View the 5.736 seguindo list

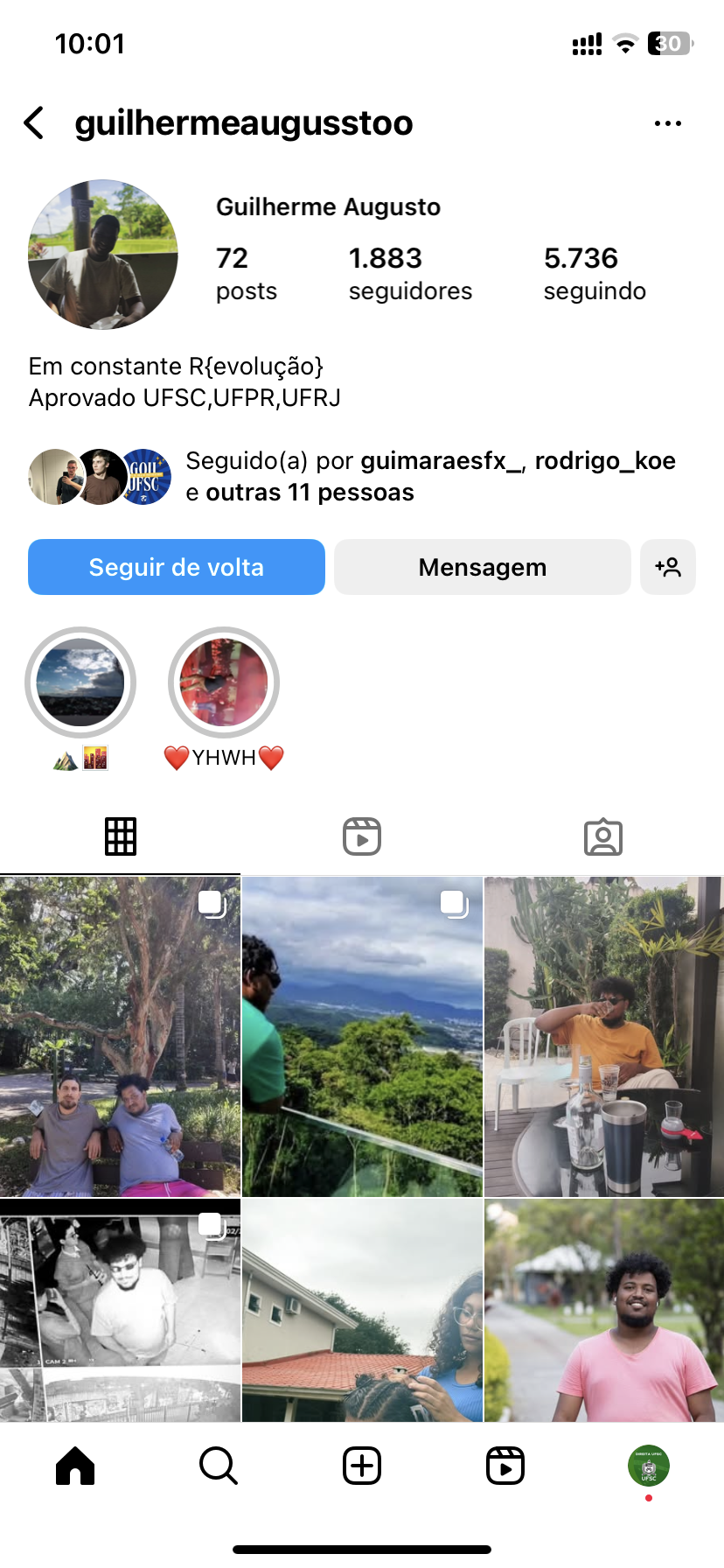[594, 273]
